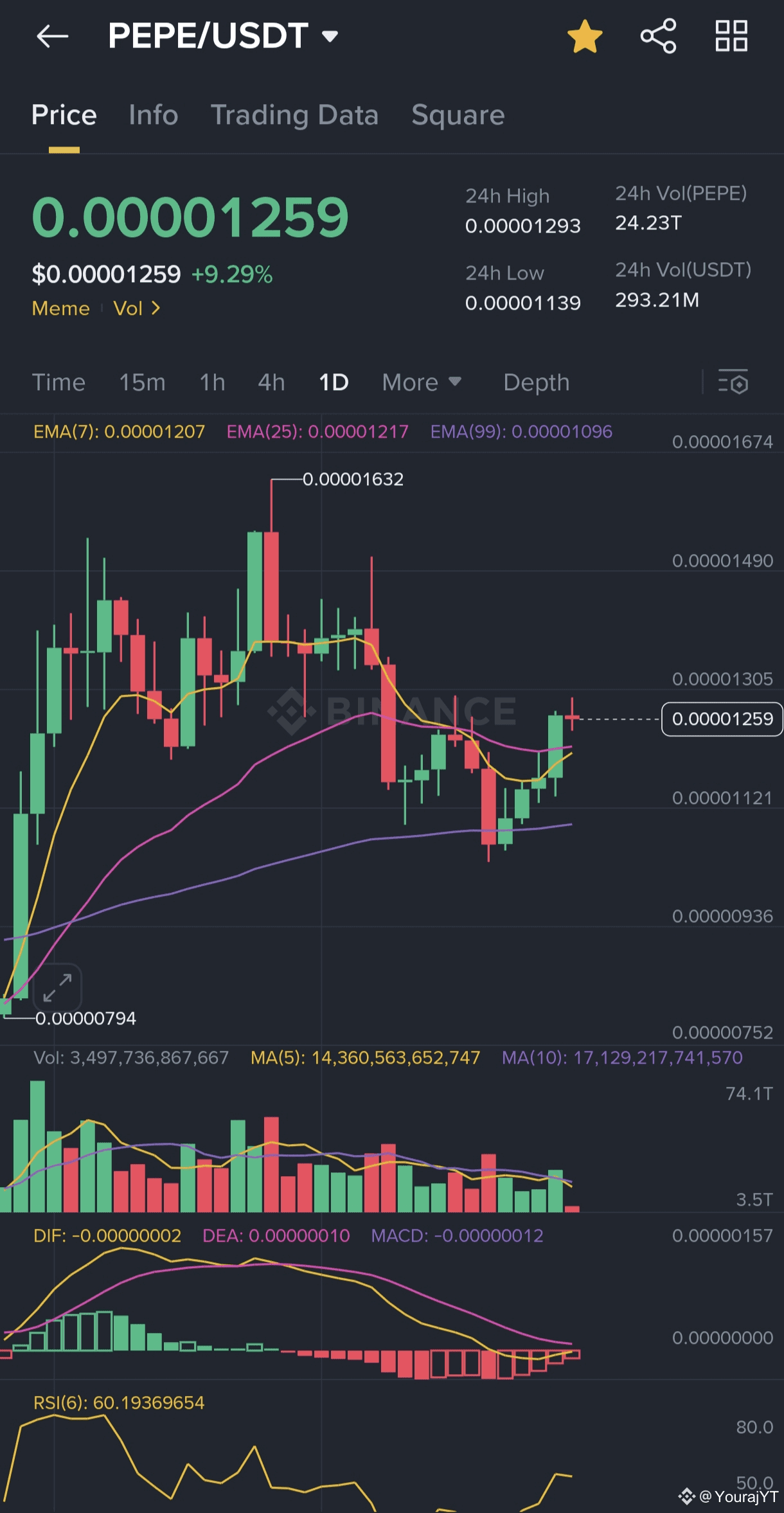Open the PEPE/USDT pair dropdown
The width and height of the screenshot is (784, 1513).
(x=223, y=36)
